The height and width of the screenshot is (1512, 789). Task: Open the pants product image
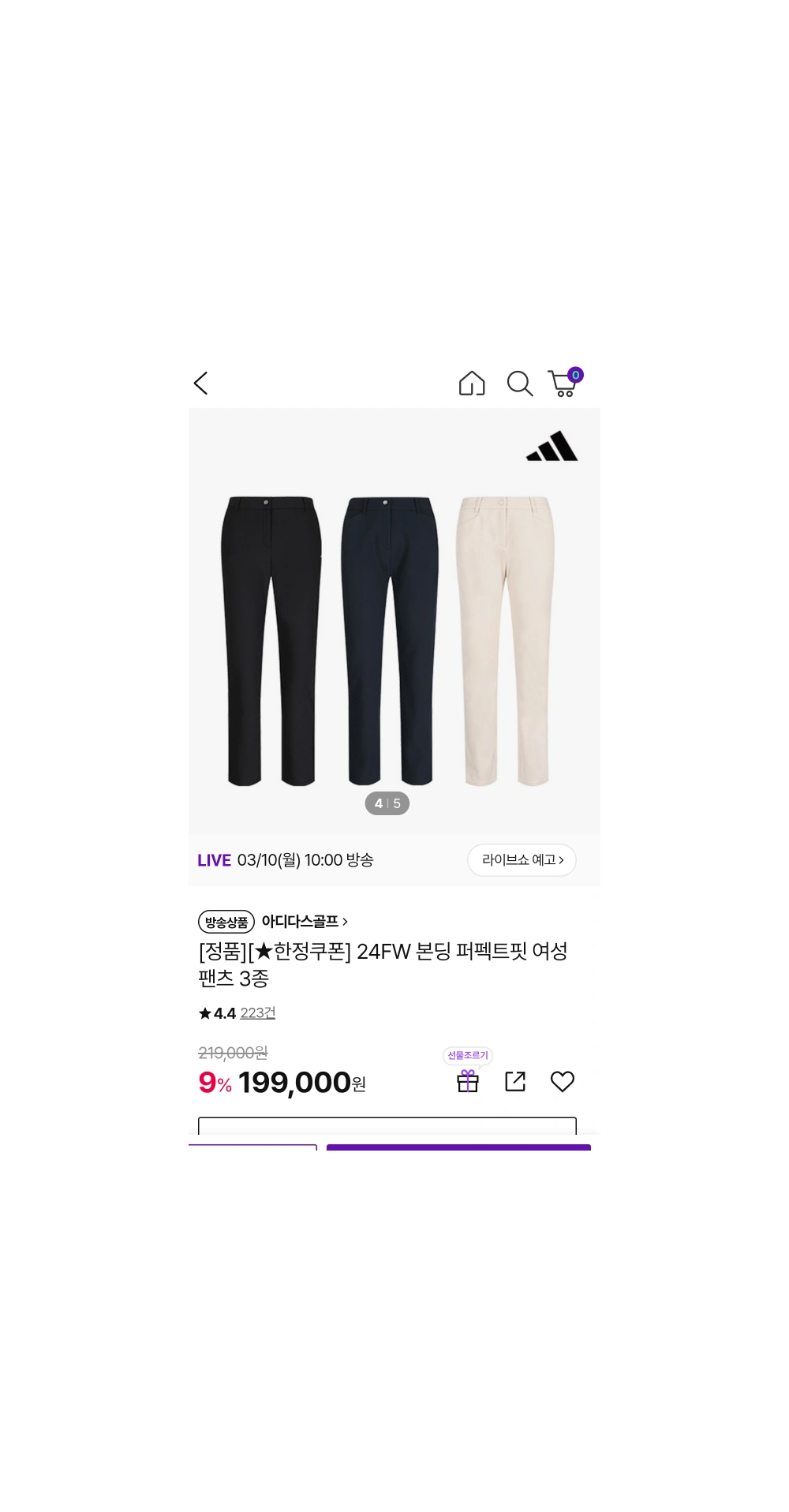[388, 639]
